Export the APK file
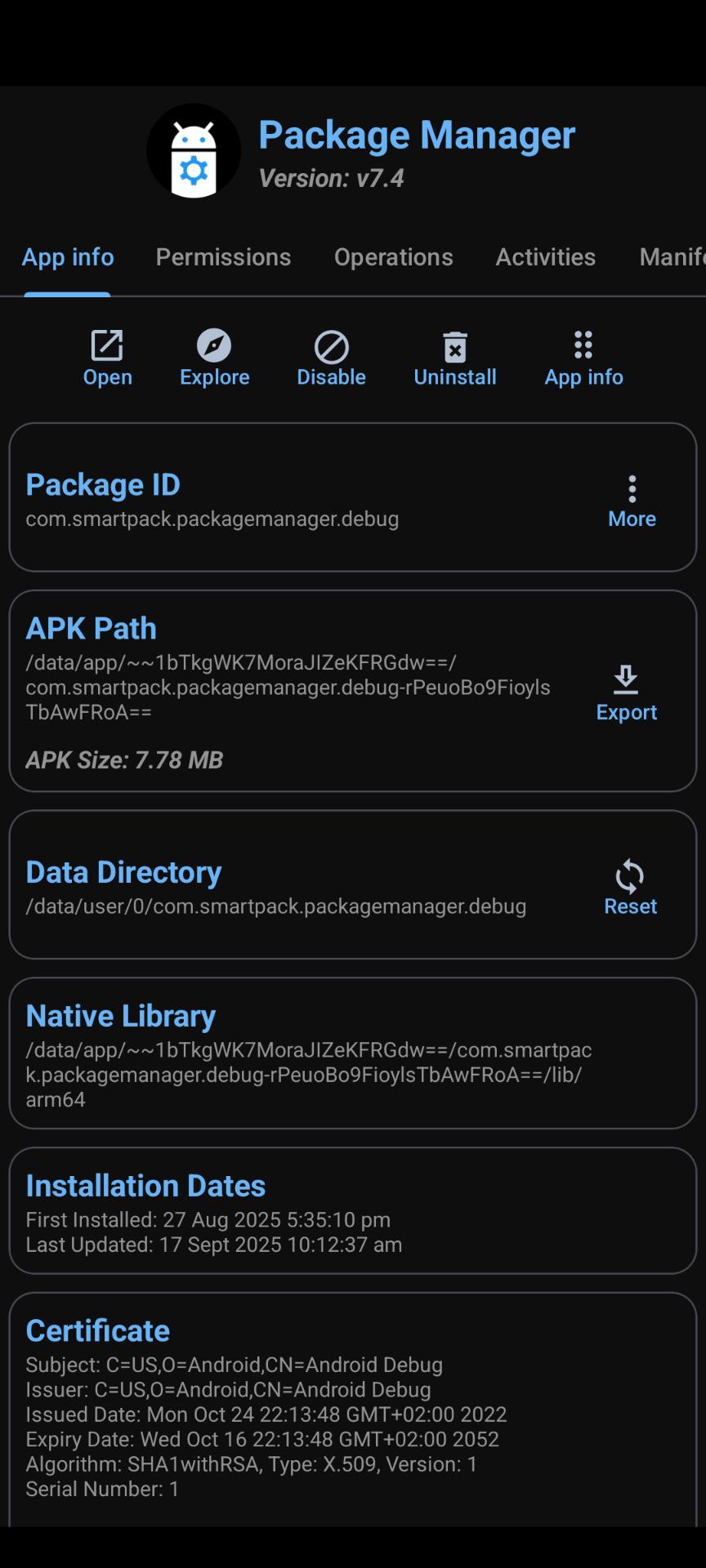Screen dimensions: 706x1568 click(x=626, y=693)
